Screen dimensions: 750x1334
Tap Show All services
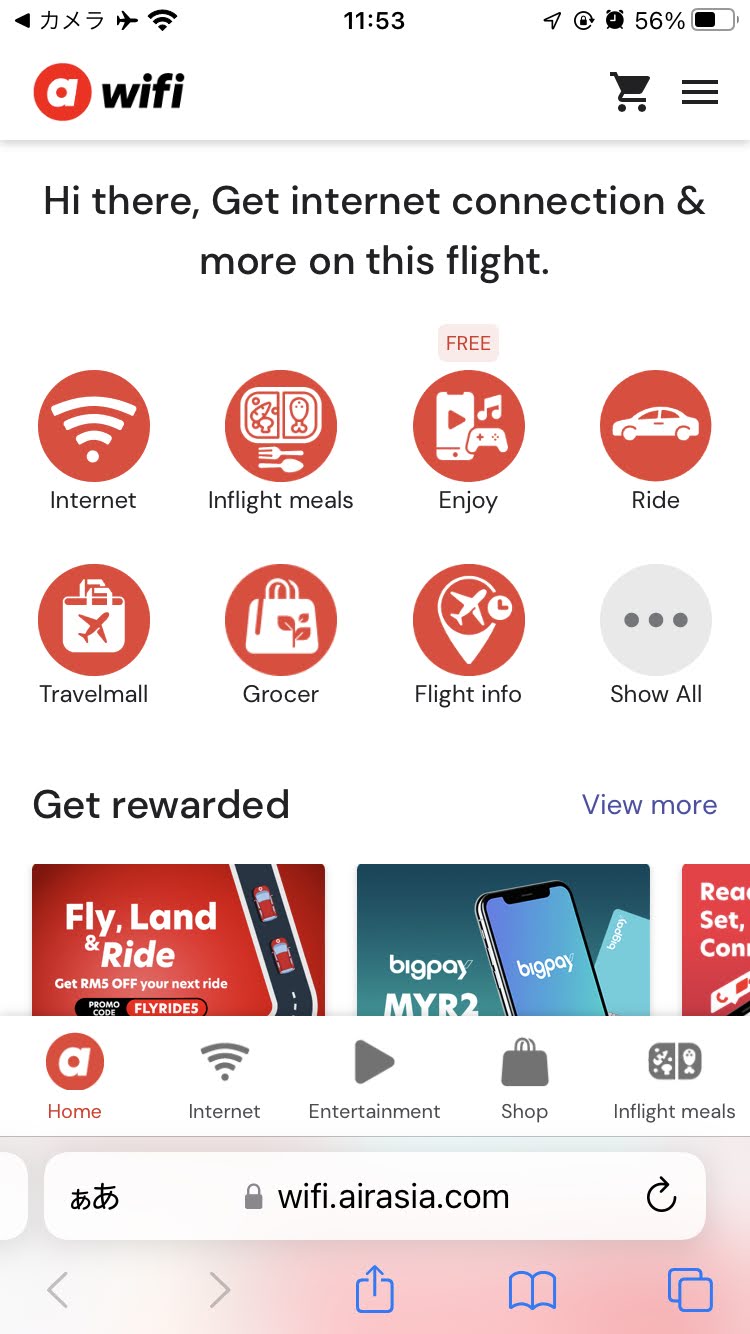click(x=655, y=620)
